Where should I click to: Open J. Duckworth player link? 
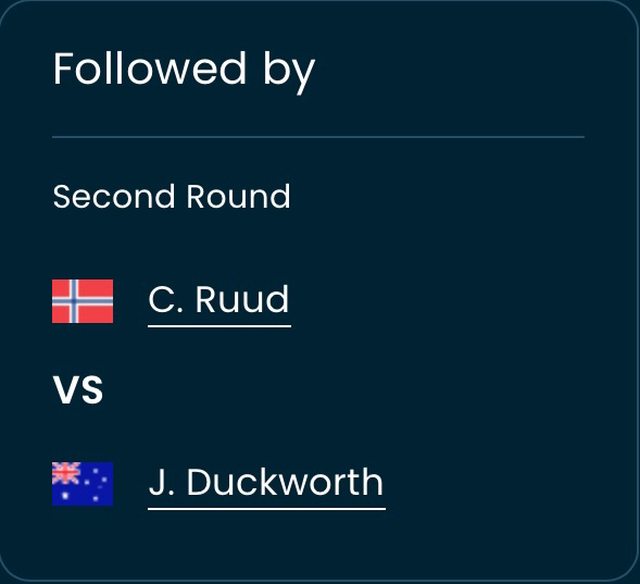[x=266, y=483]
